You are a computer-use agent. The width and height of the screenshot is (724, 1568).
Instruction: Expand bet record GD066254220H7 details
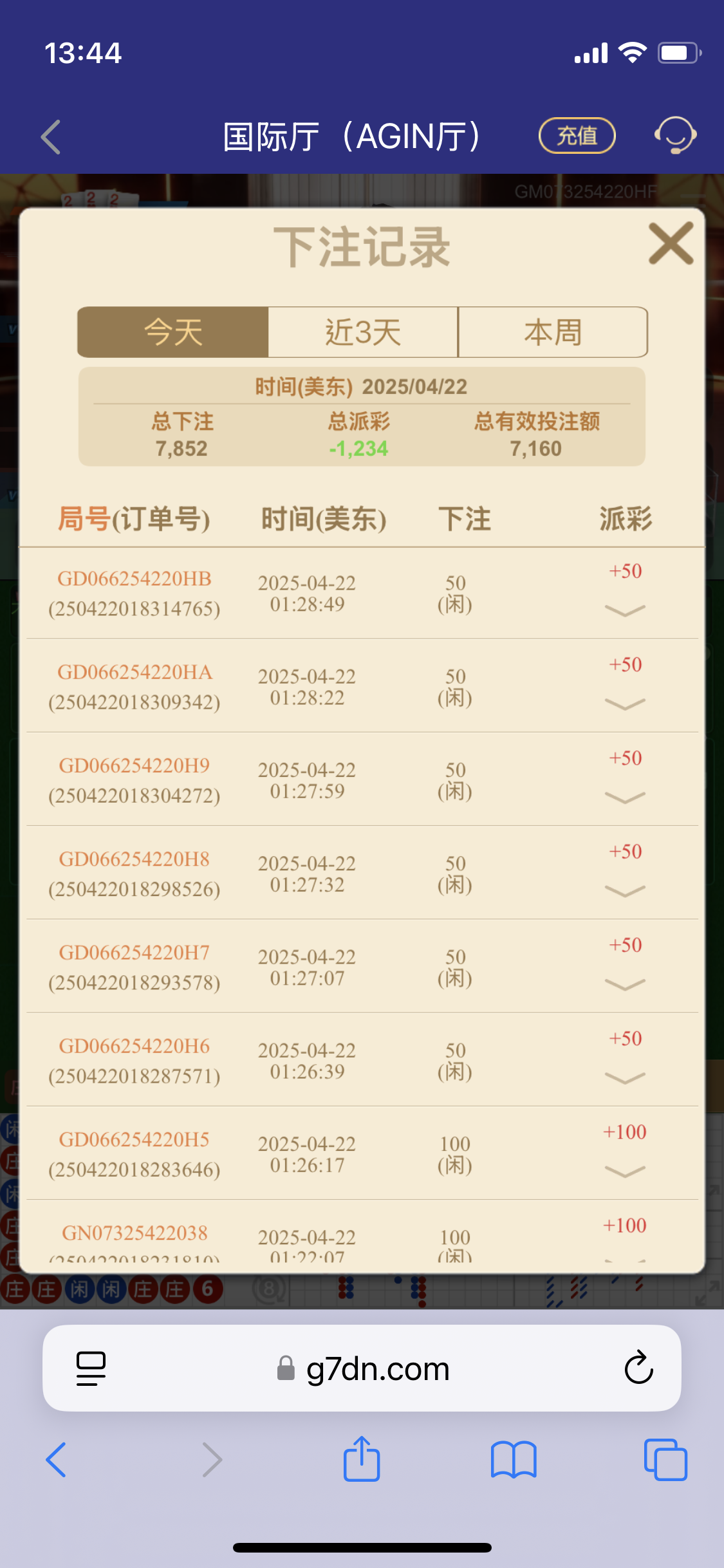pyautogui.click(x=625, y=984)
